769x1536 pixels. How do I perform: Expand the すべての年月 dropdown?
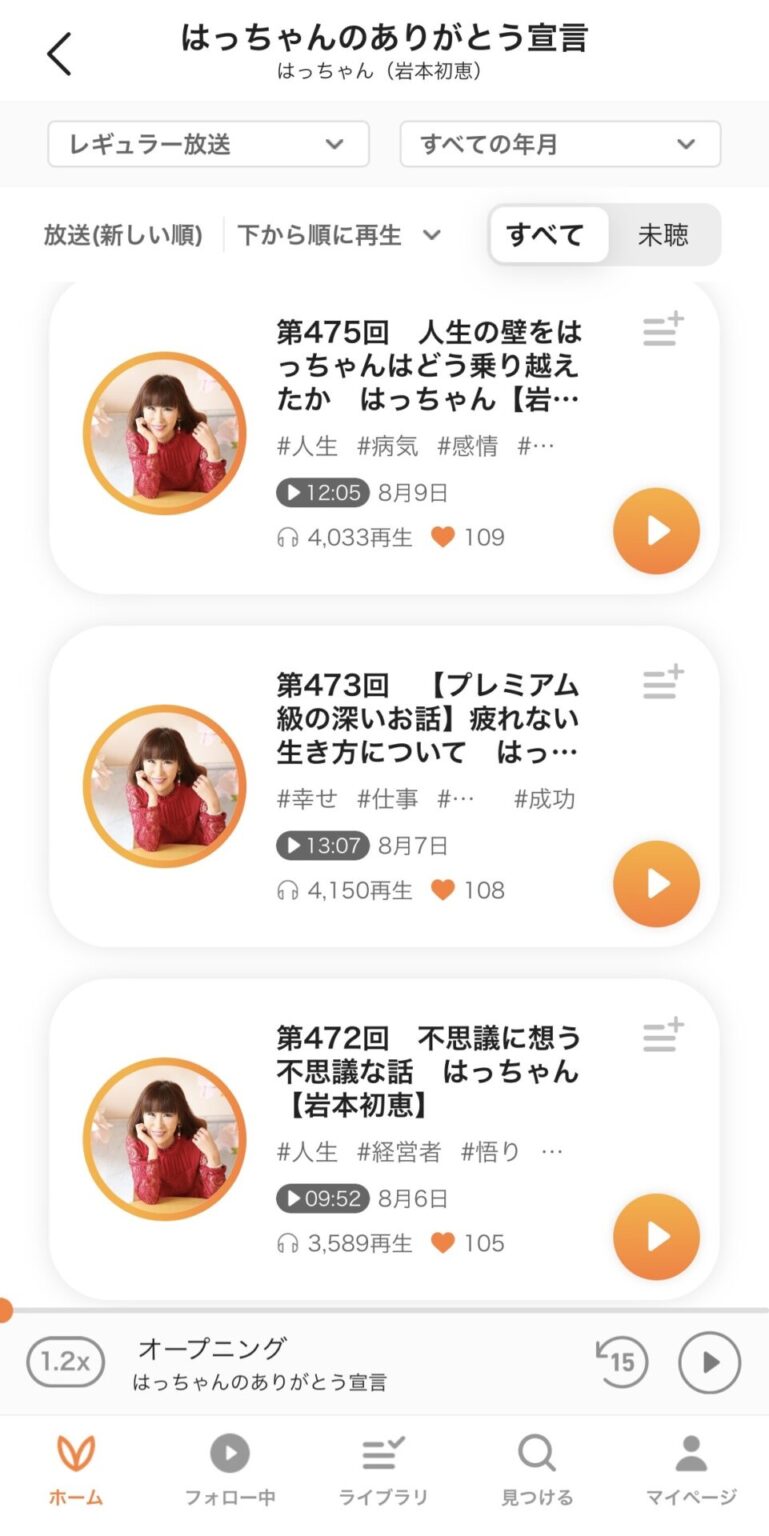click(559, 144)
